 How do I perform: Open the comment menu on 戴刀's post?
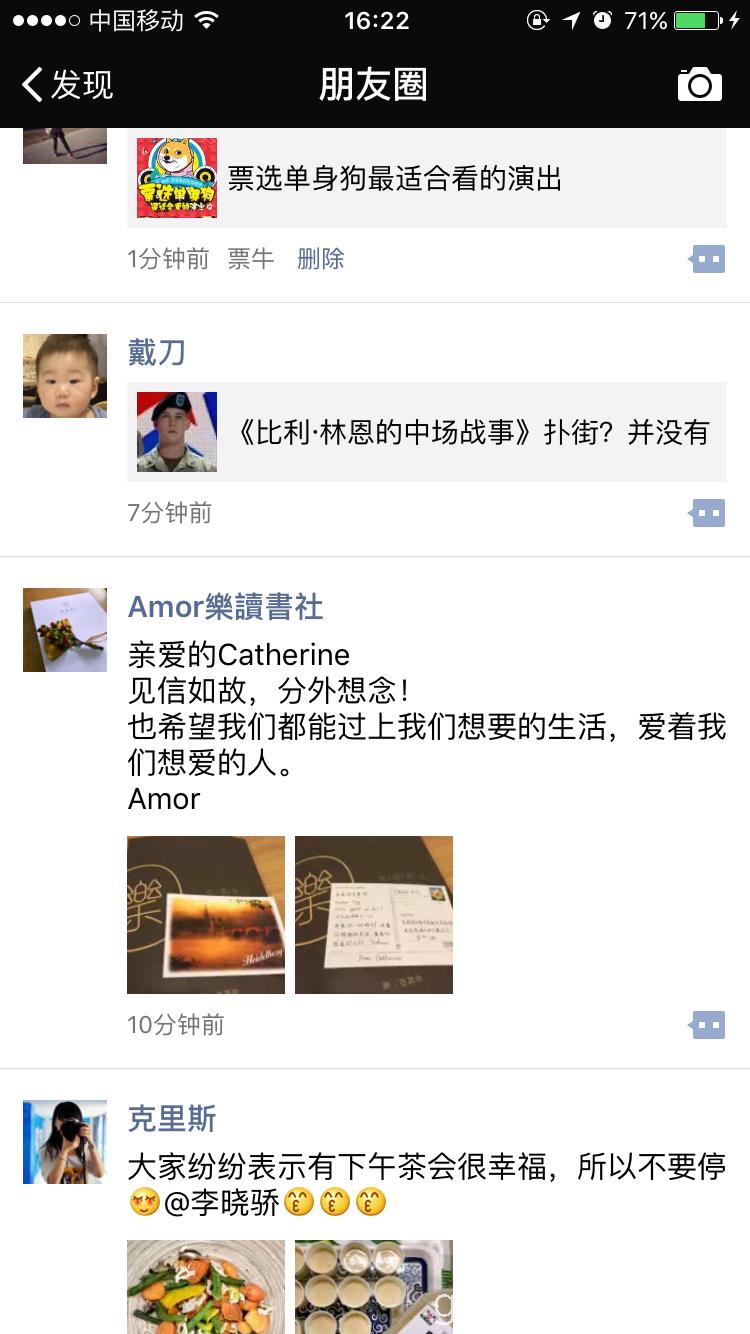click(x=707, y=514)
